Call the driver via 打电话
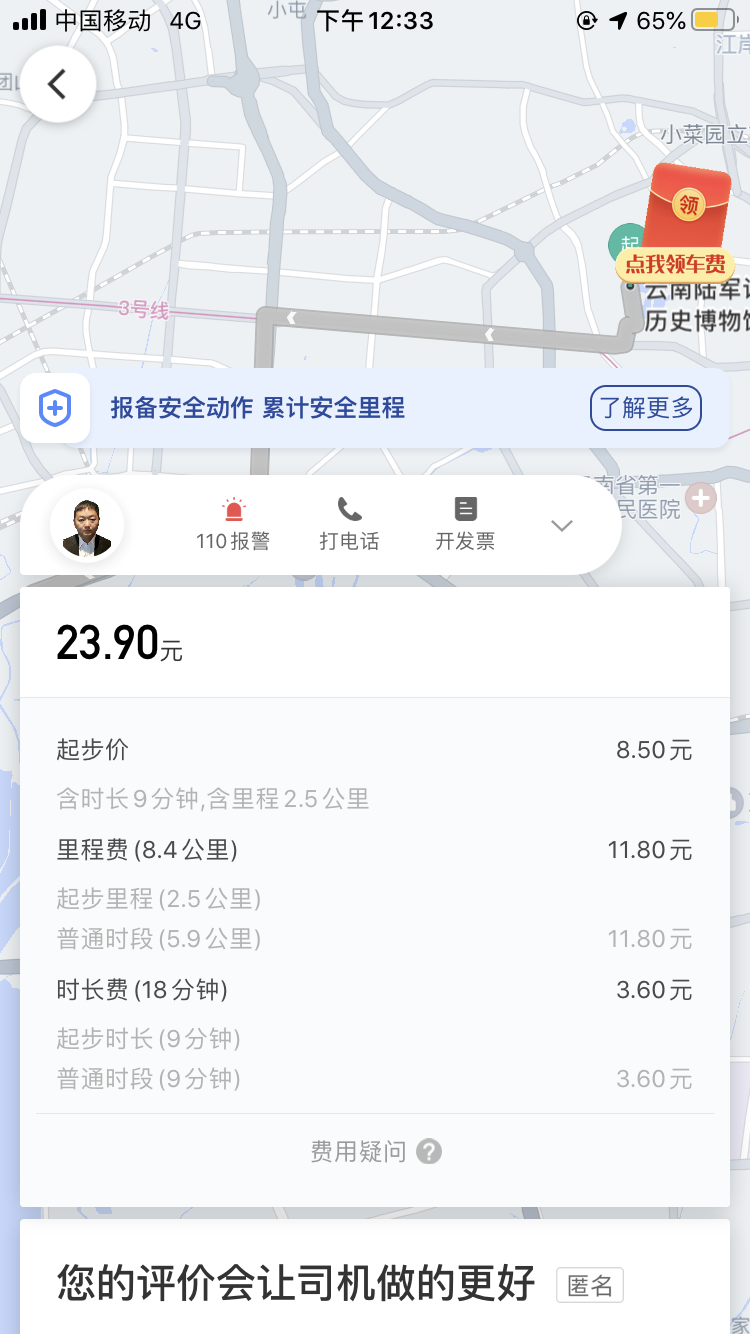This screenshot has width=750, height=1334. pyautogui.click(x=349, y=525)
